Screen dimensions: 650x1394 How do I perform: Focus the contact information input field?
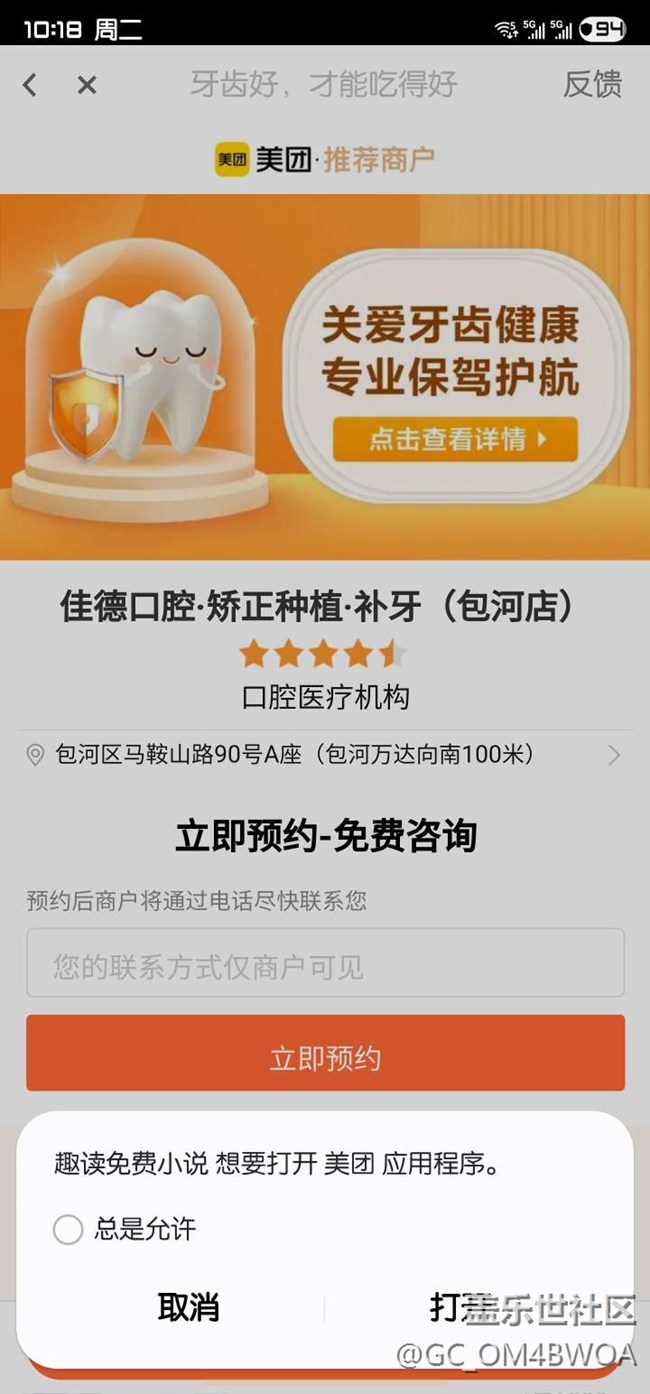(325, 963)
